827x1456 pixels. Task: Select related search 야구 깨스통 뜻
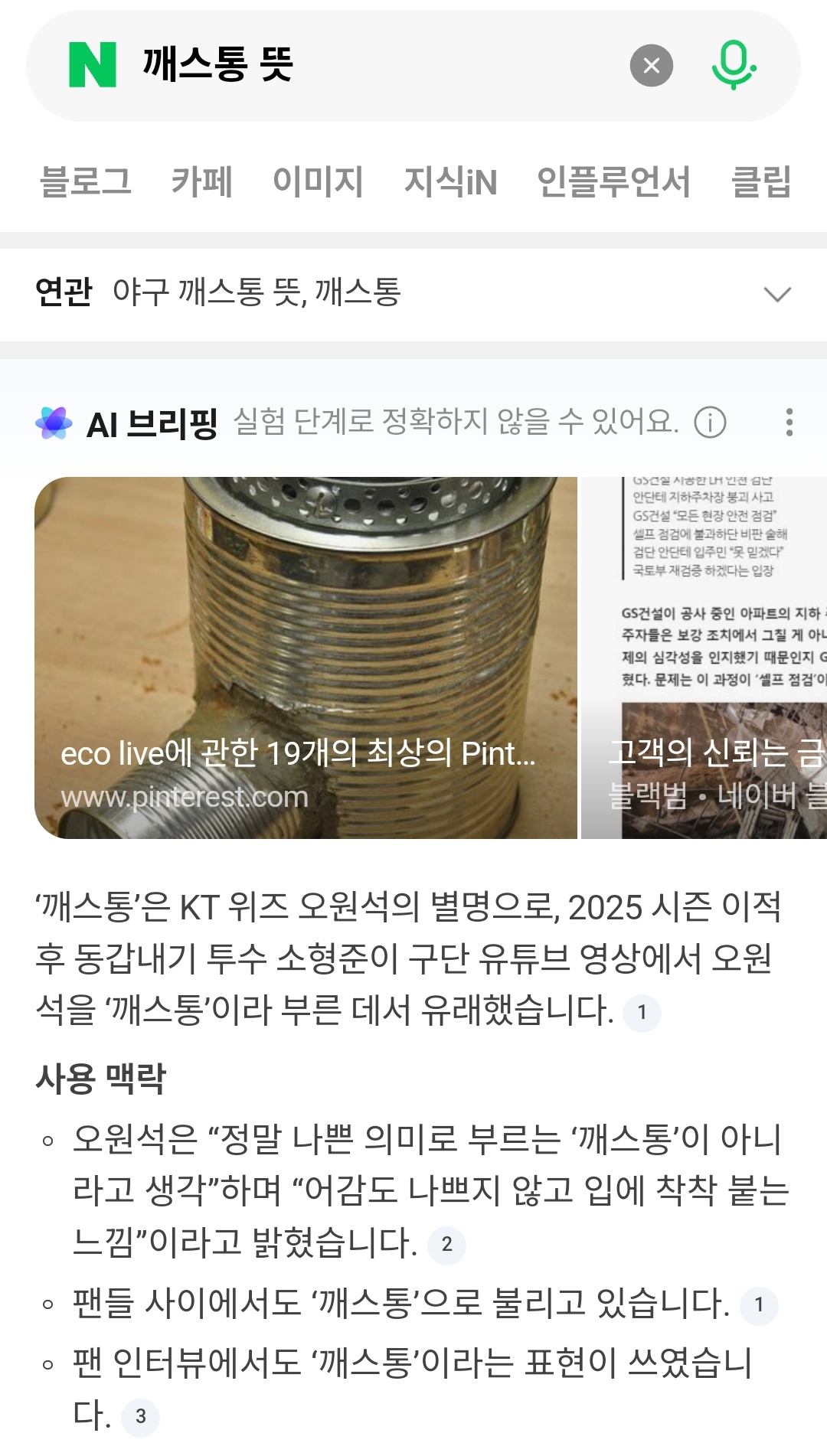[206, 292]
